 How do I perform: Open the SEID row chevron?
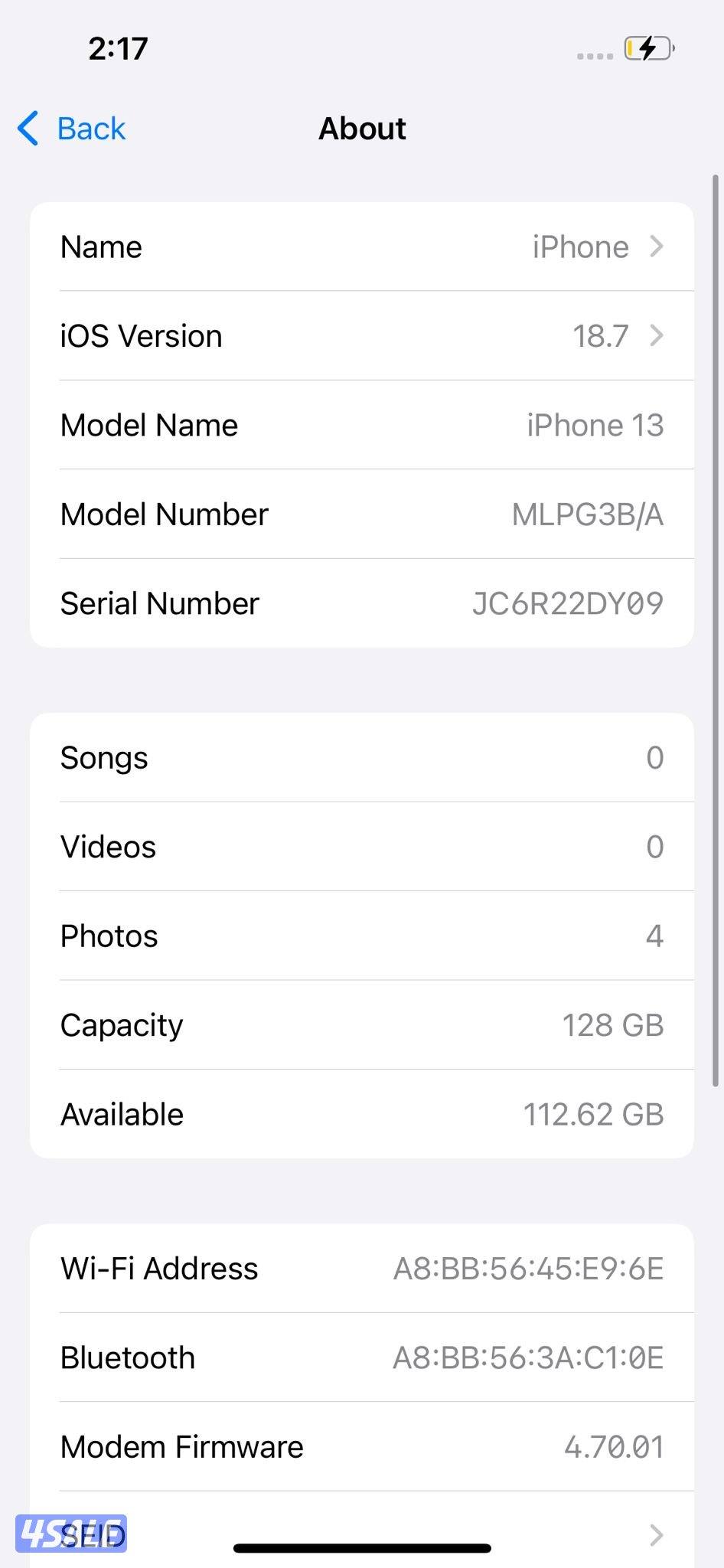click(657, 1534)
